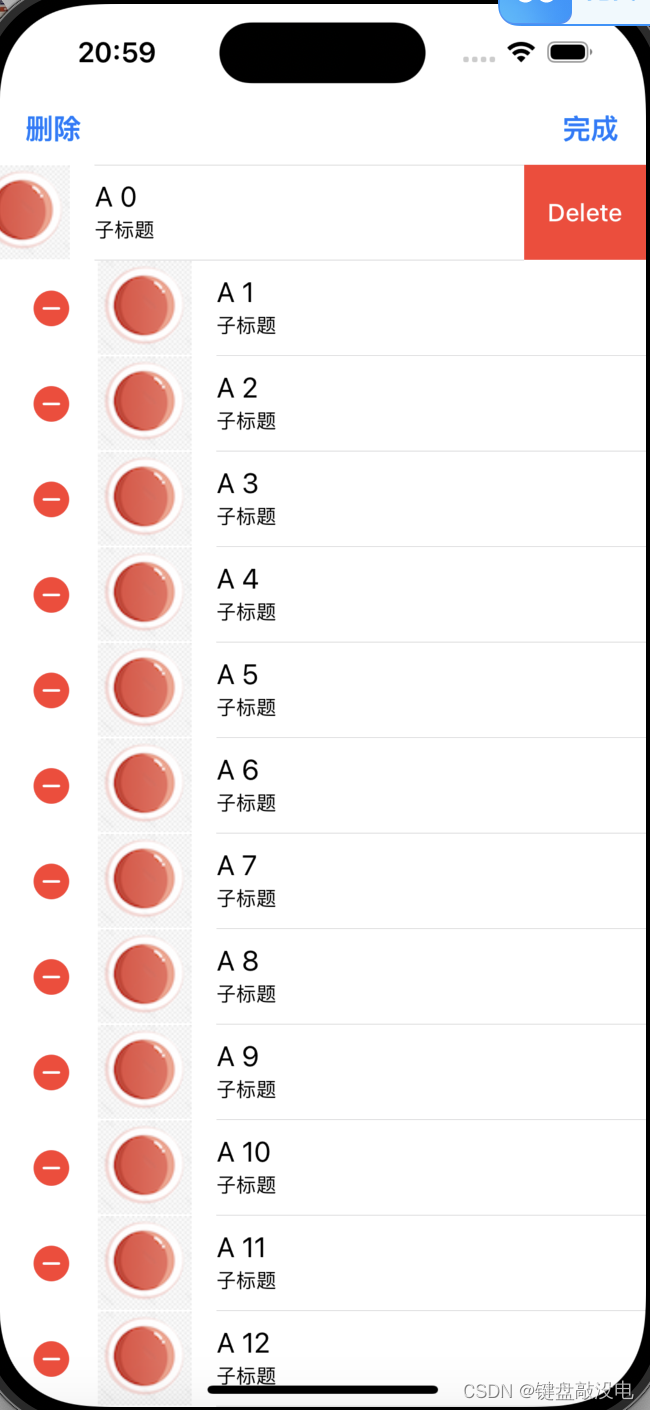Tap the red minus icon beside A 1
Image resolution: width=650 pixels, height=1410 pixels.
[51, 308]
